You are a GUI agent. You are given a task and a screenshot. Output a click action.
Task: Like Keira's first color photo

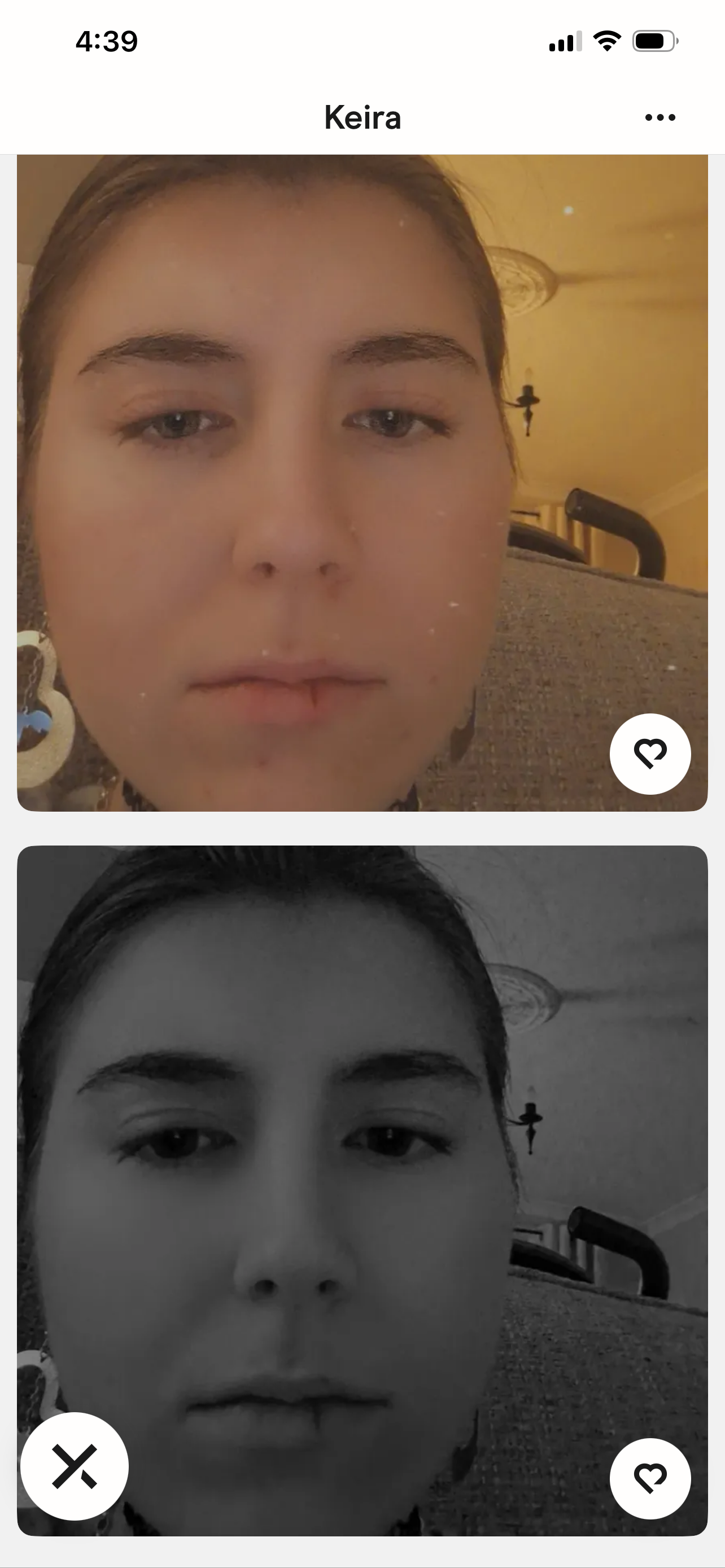coord(650,754)
